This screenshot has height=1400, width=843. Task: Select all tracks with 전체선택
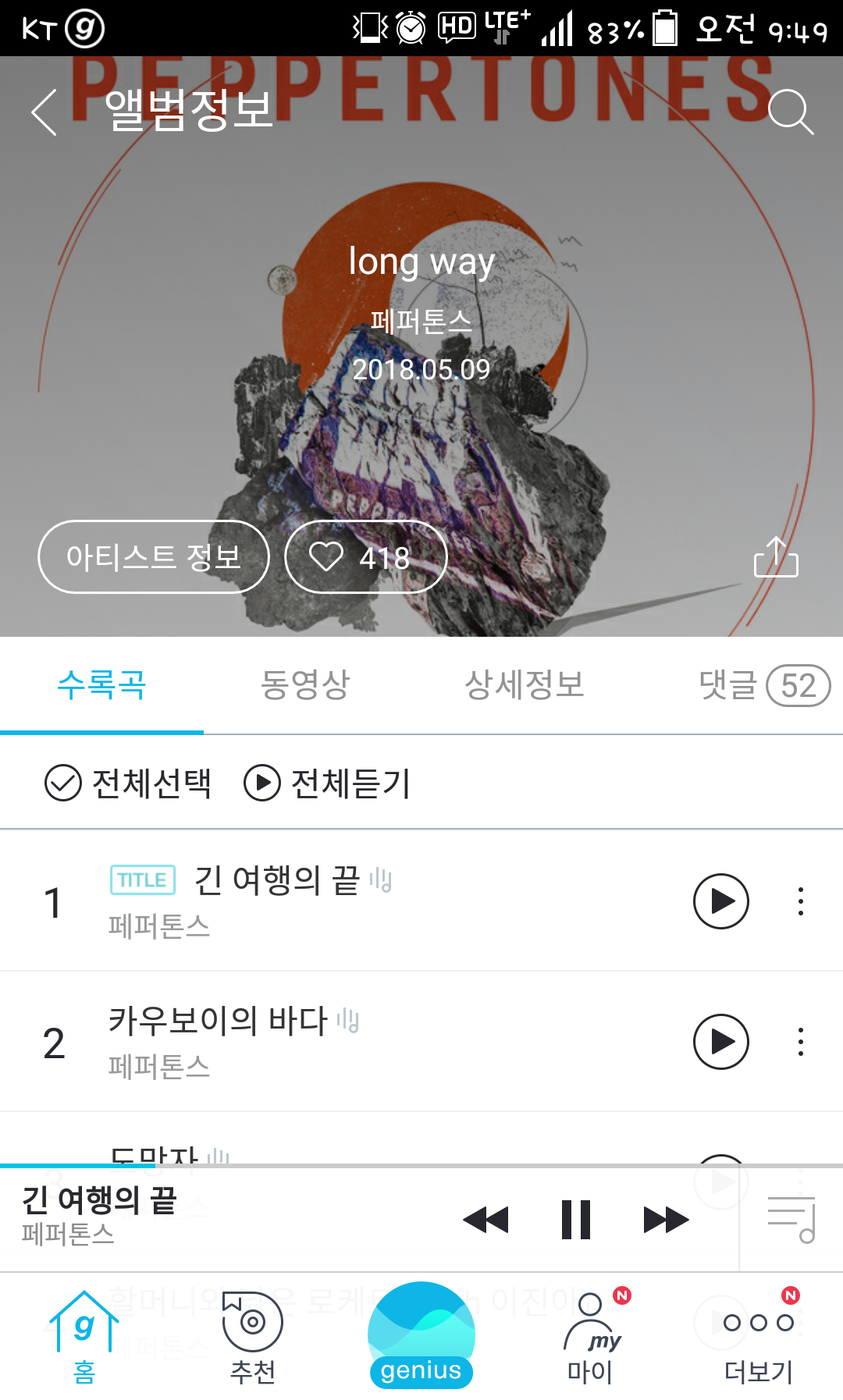pos(129,783)
